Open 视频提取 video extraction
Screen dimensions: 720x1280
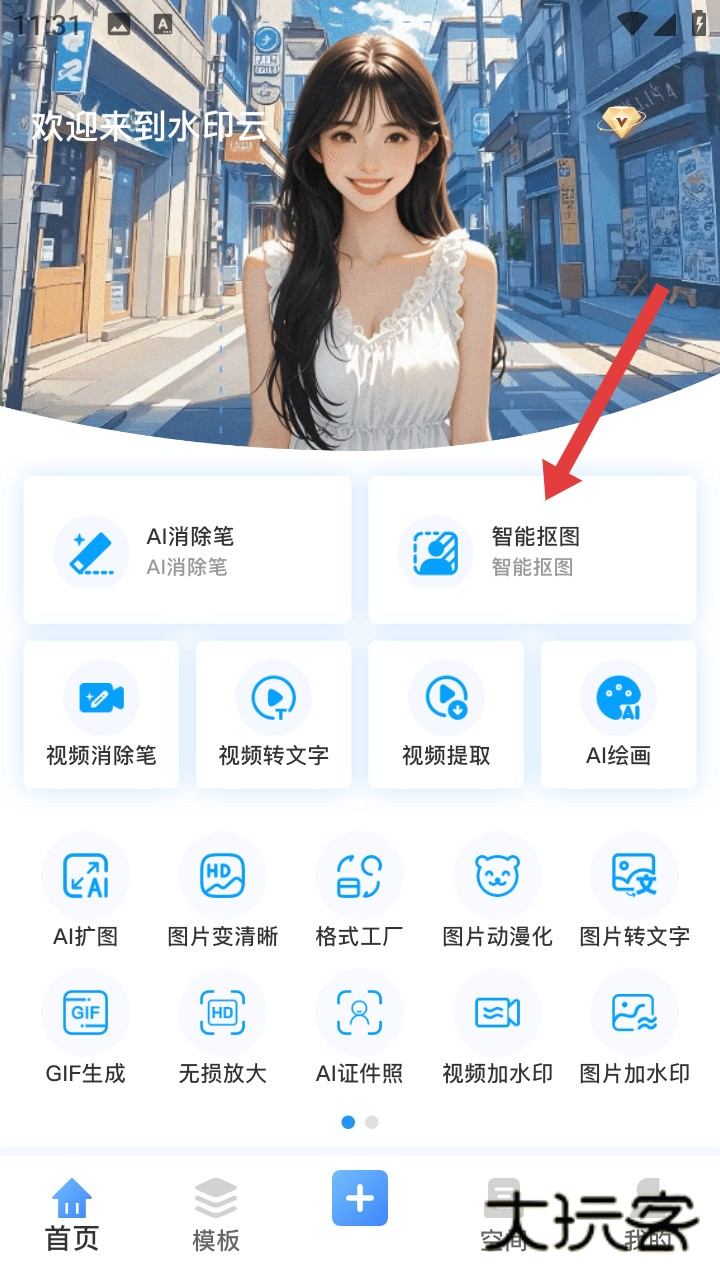[446, 714]
